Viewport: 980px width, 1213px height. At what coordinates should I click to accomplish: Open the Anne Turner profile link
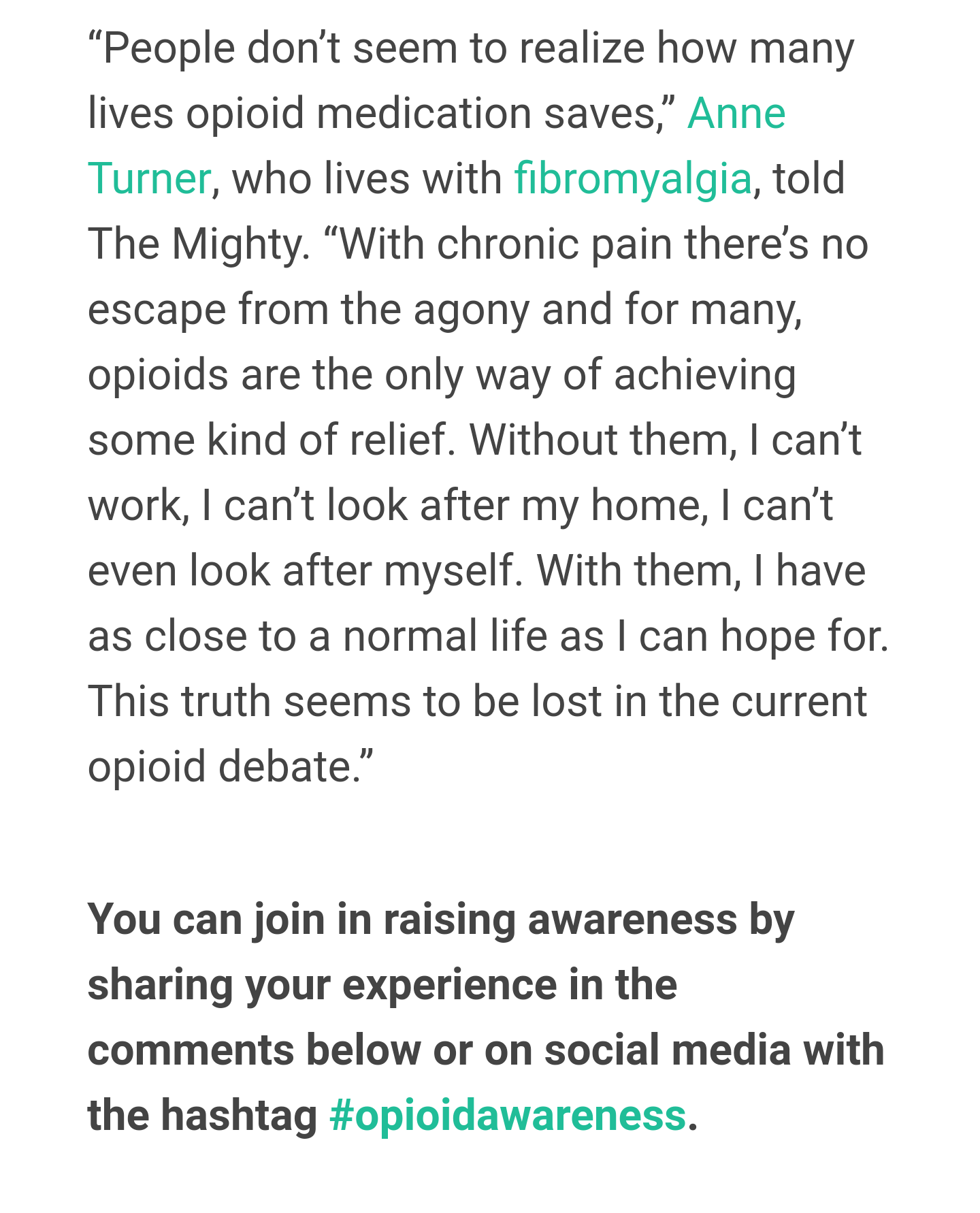pyautogui.click(x=736, y=113)
